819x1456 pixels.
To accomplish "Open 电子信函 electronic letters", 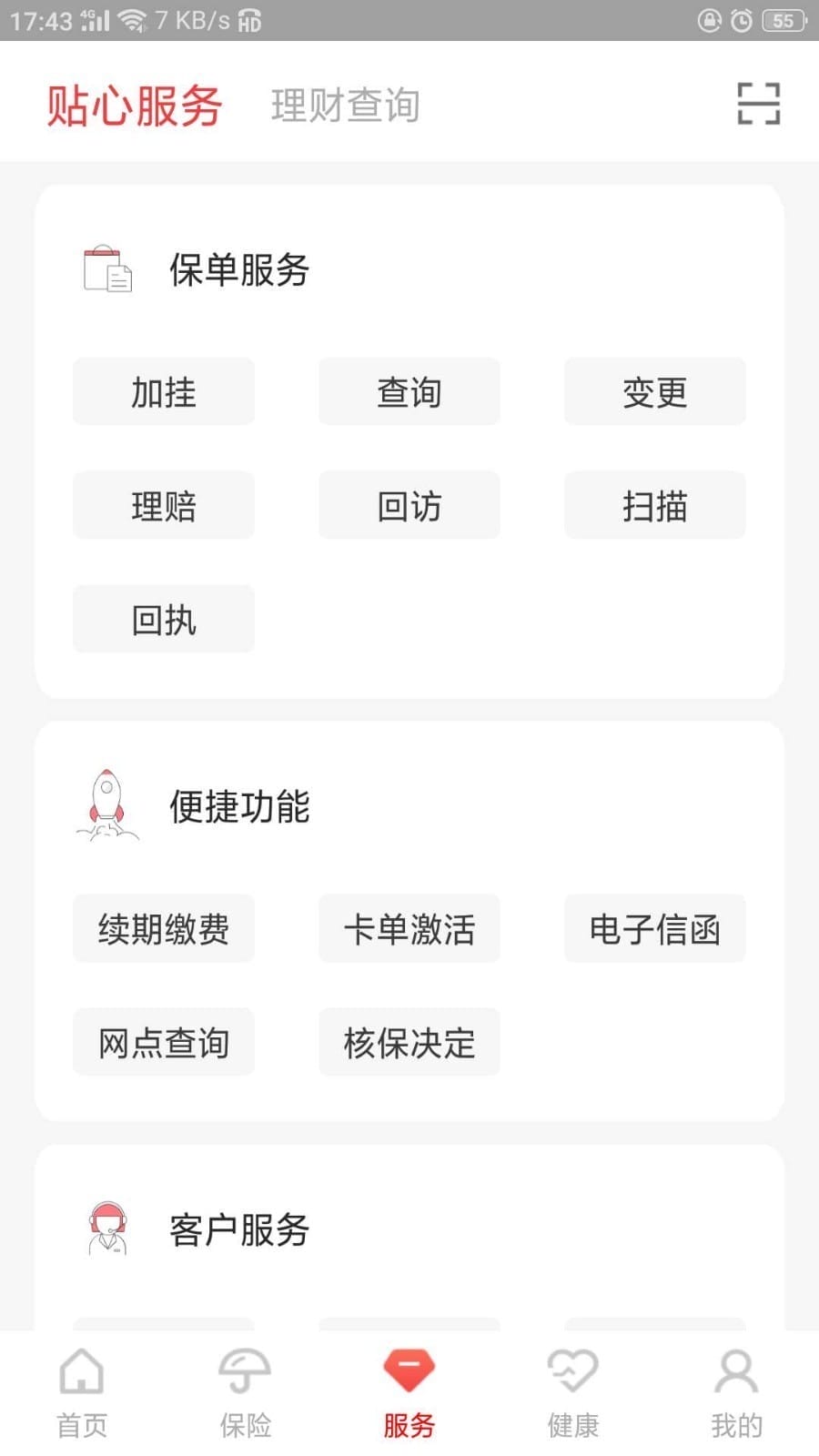I will (654, 929).
